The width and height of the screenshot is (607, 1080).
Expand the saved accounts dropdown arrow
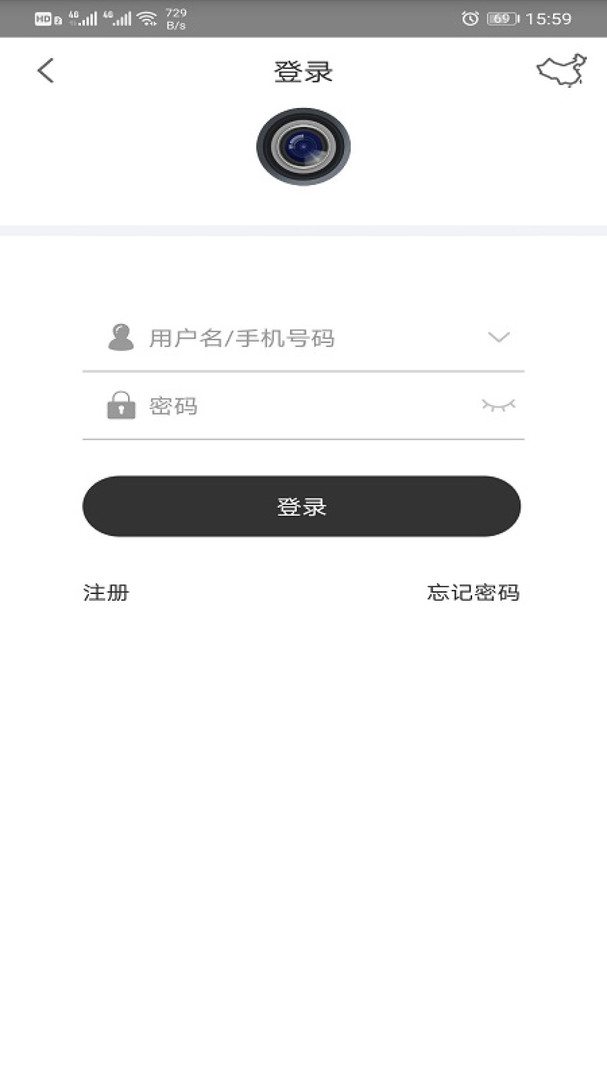499,338
